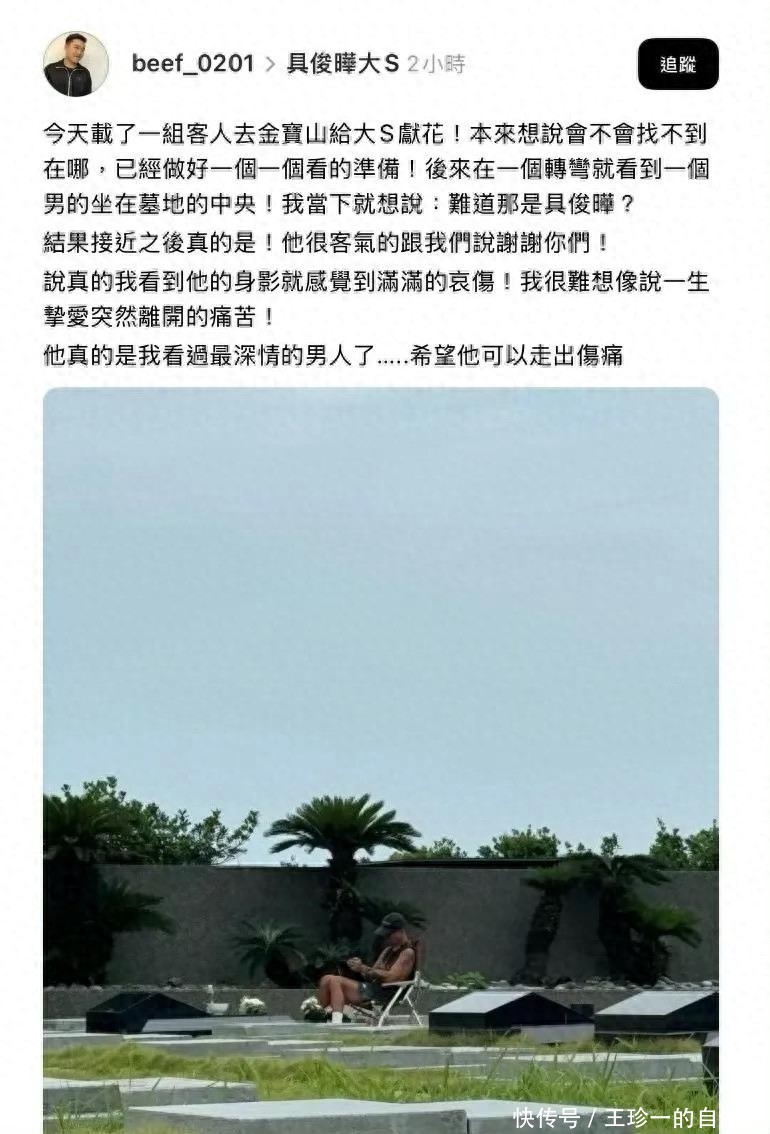
Task: Open the cemetery photo in the post
Action: click(380, 760)
